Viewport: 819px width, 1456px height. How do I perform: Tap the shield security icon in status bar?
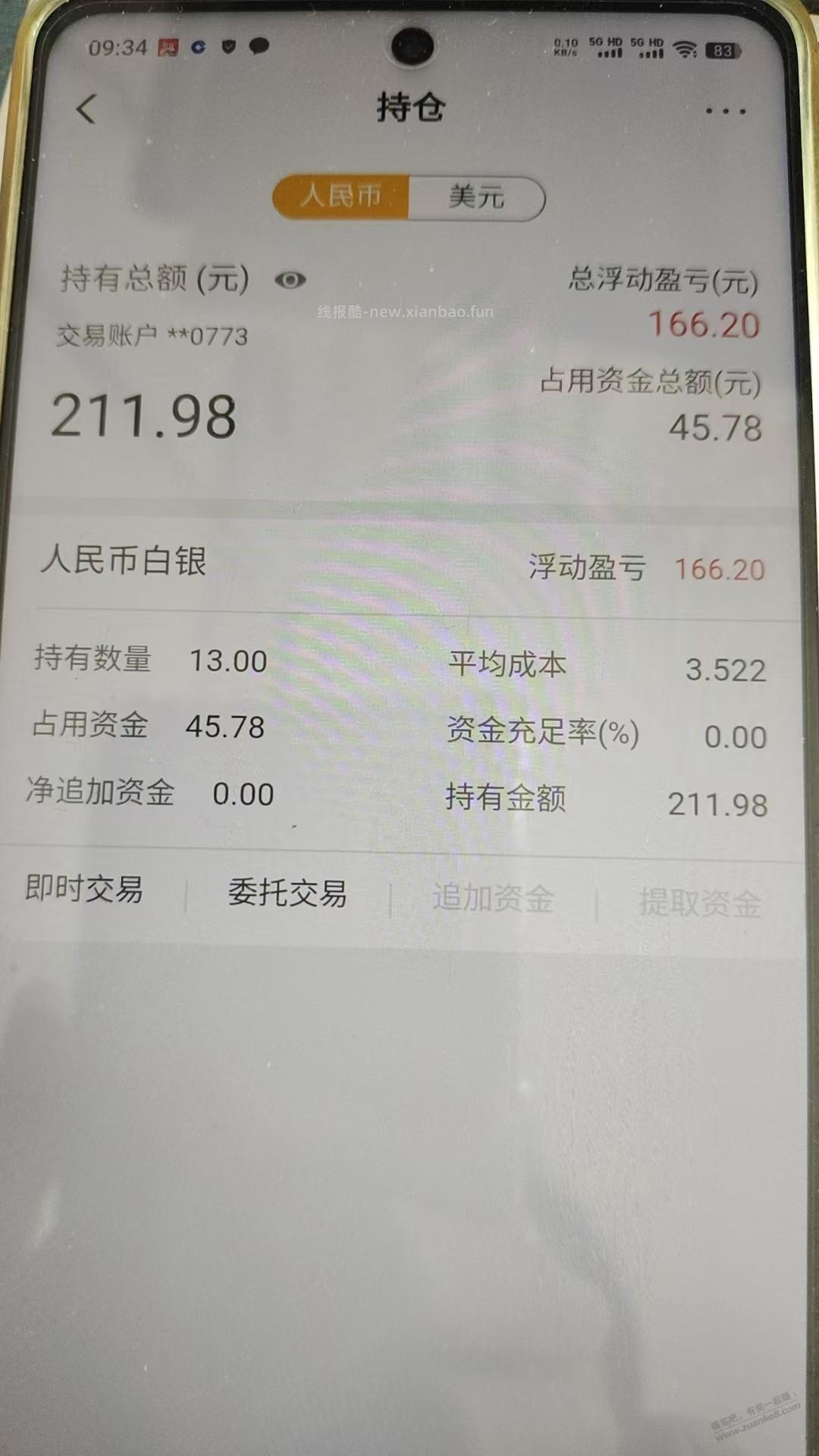[229, 47]
